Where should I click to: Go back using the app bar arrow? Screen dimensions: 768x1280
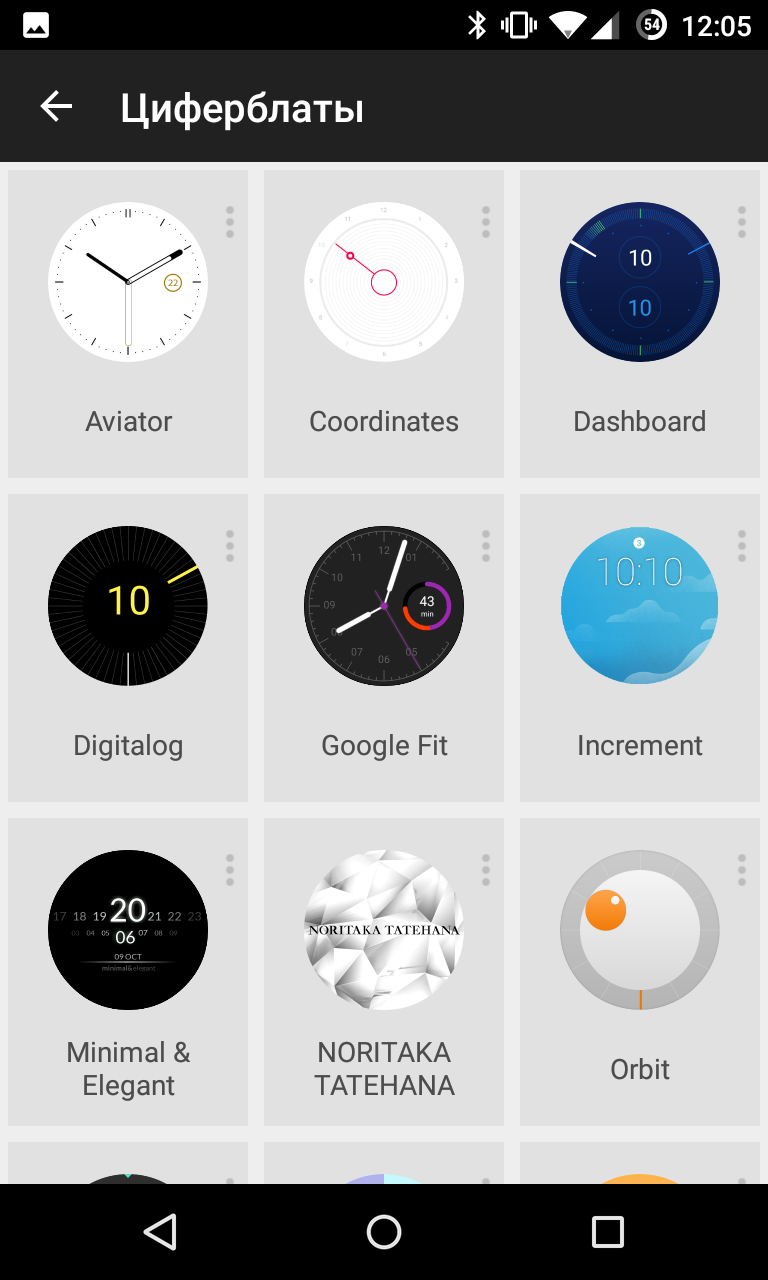click(56, 106)
